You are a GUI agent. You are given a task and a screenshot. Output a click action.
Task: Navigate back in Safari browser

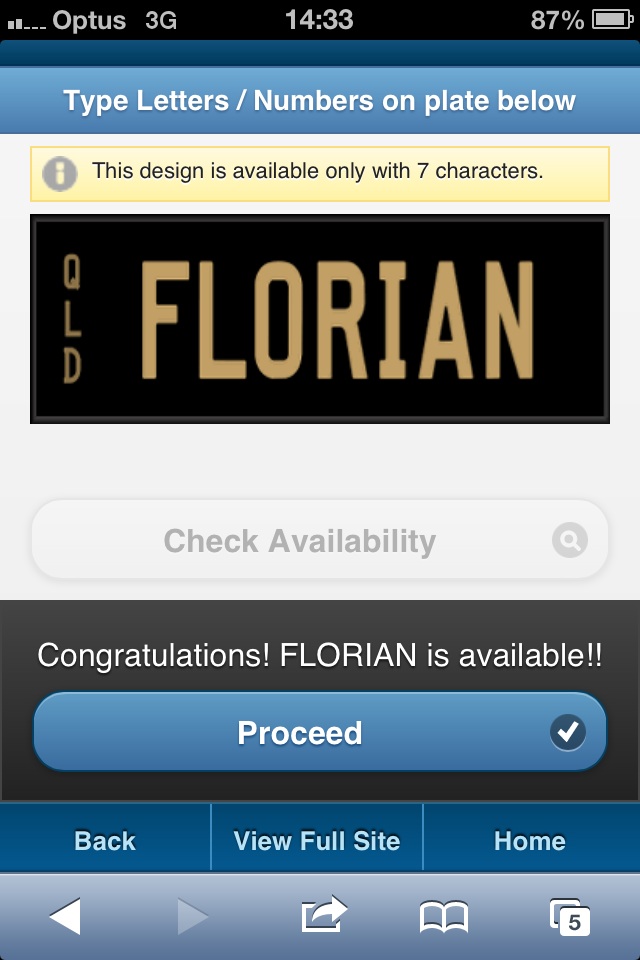point(65,915)
